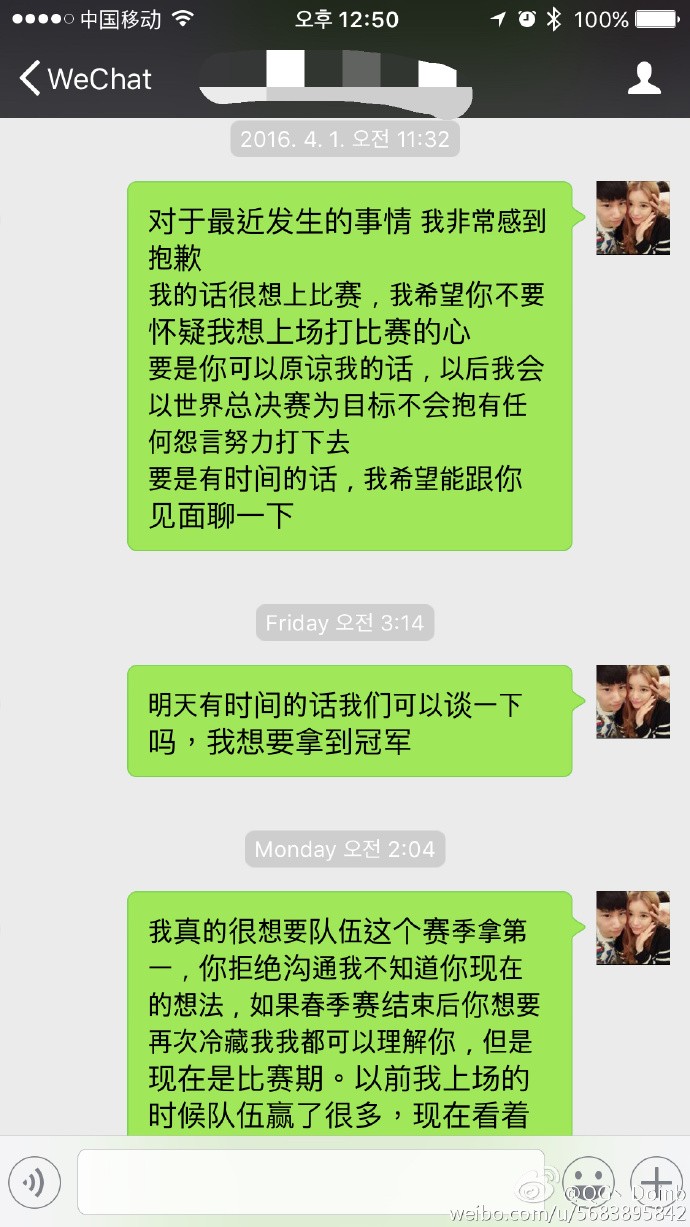This screenshot has height=1227, width=690.
Task: Tap the message text field
Action: pyautogui.click(x=310, y=1183)
